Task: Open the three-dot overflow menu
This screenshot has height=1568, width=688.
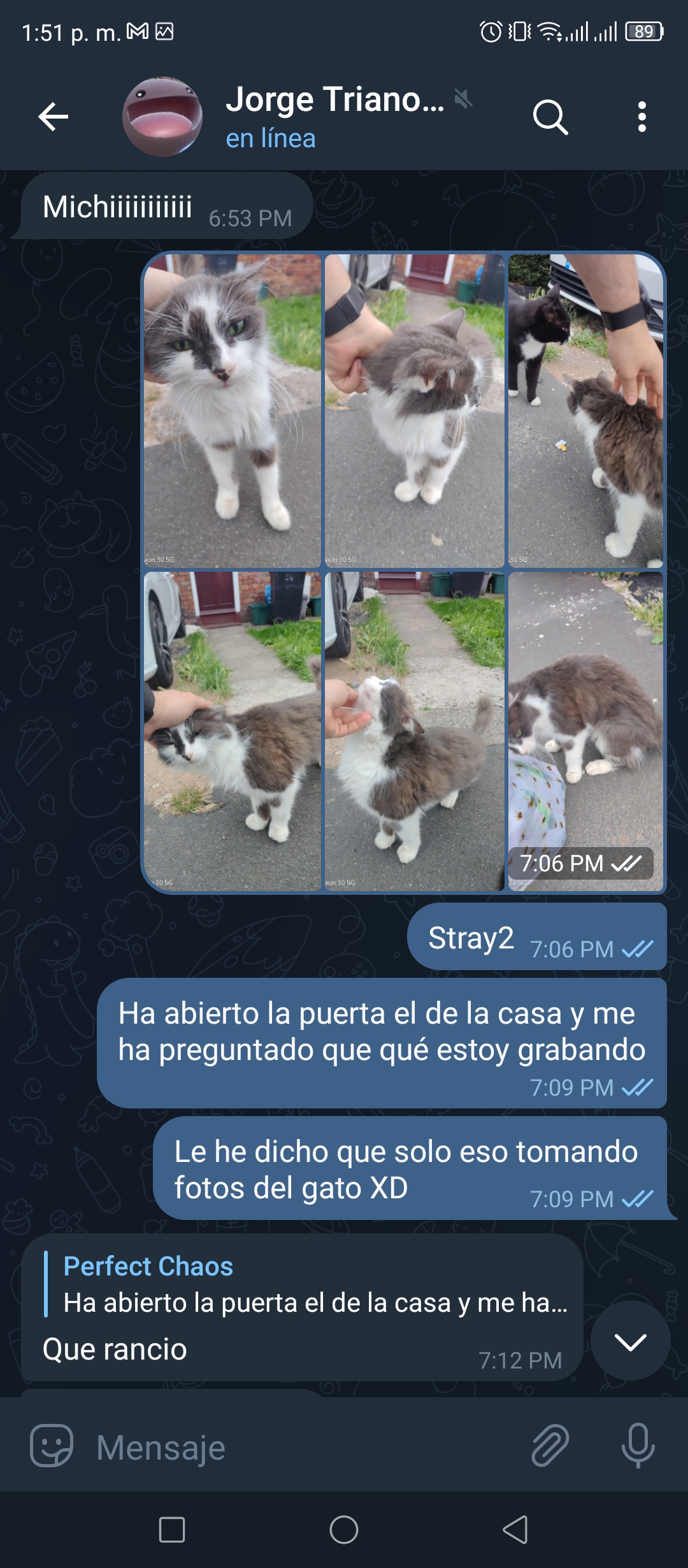Action: point(642,117)
